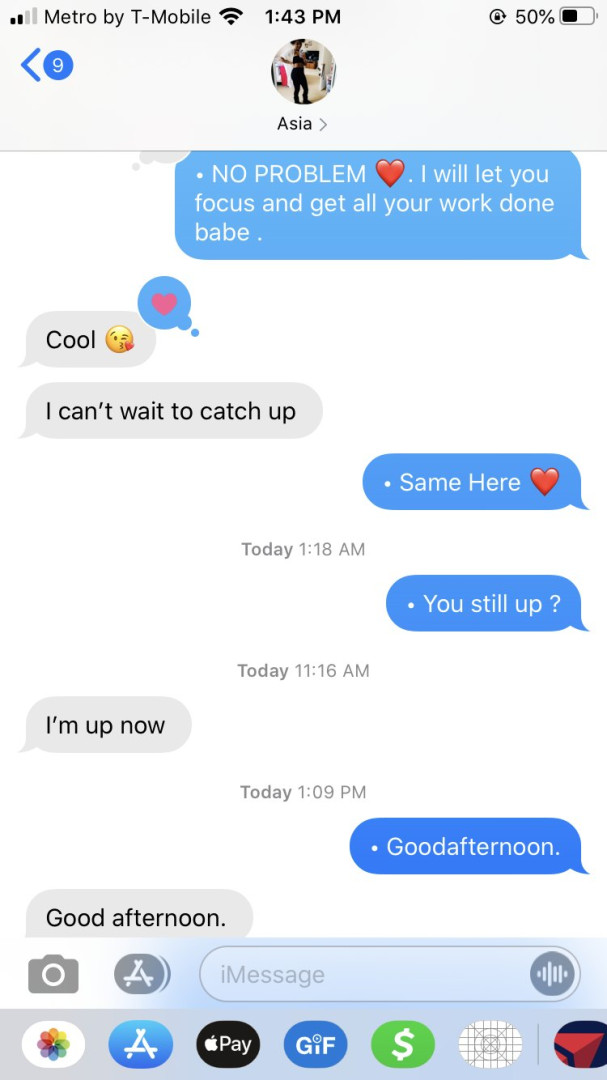Open Asia's contact details

pos(303,88)
